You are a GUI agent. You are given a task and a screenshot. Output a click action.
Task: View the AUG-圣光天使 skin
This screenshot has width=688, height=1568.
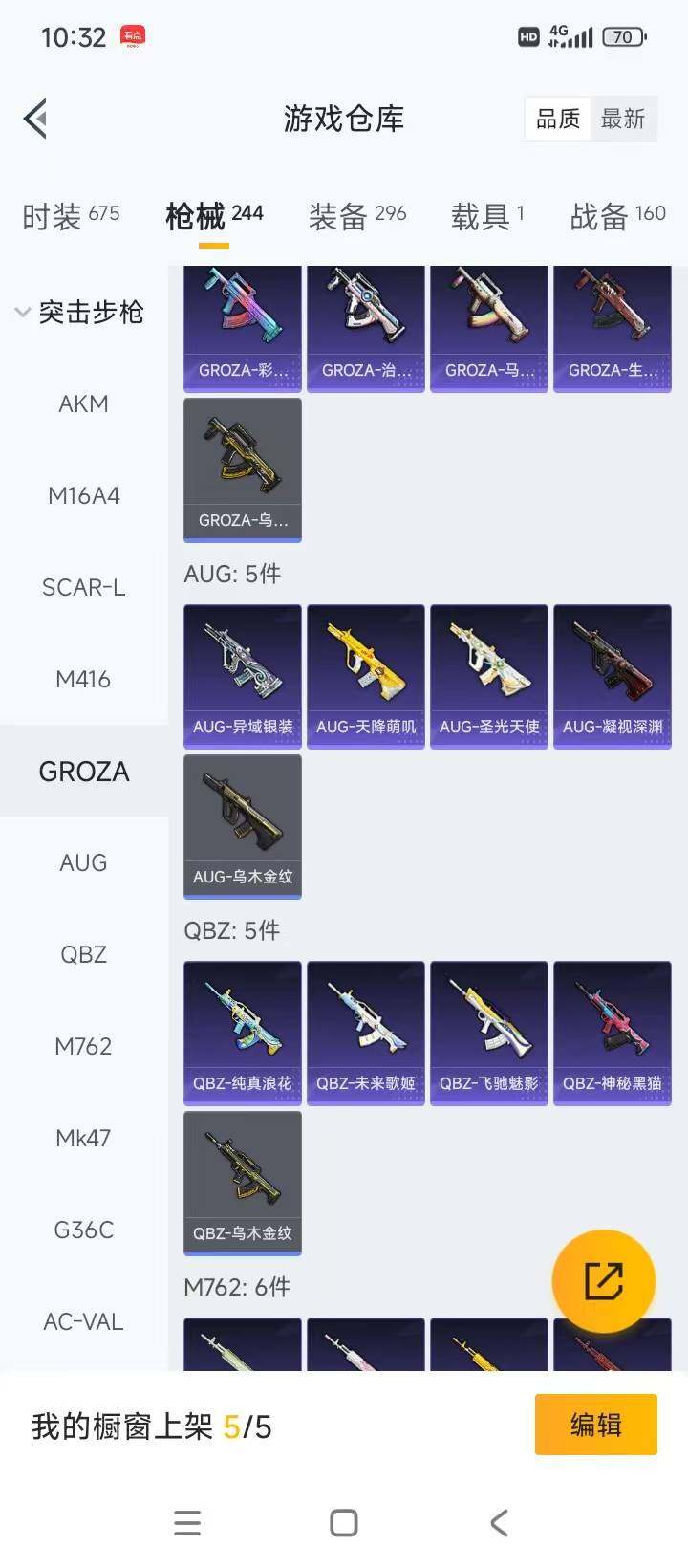pyautogui.click(x=489, y=676)
